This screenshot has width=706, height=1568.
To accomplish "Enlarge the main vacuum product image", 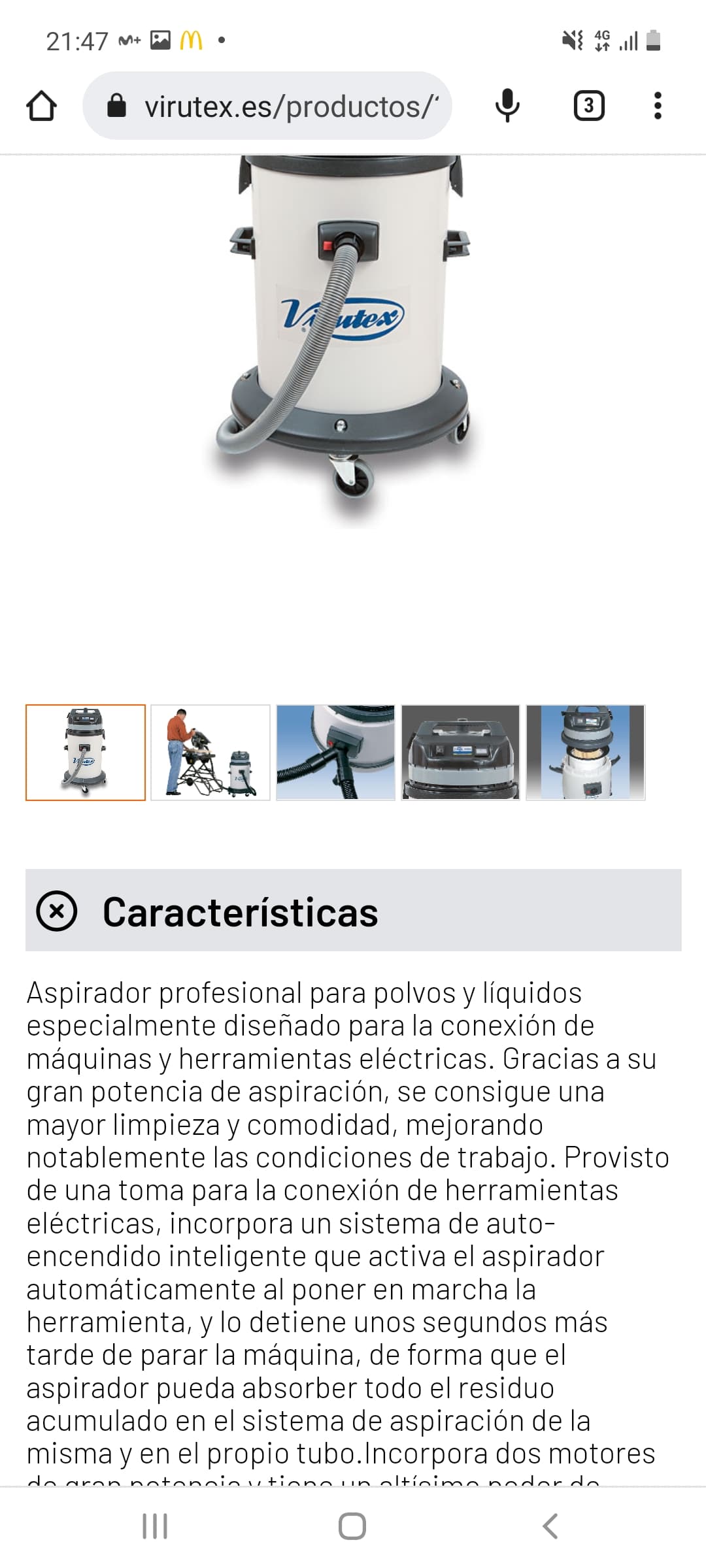I will pyautogui.click(x=350, y=340).
